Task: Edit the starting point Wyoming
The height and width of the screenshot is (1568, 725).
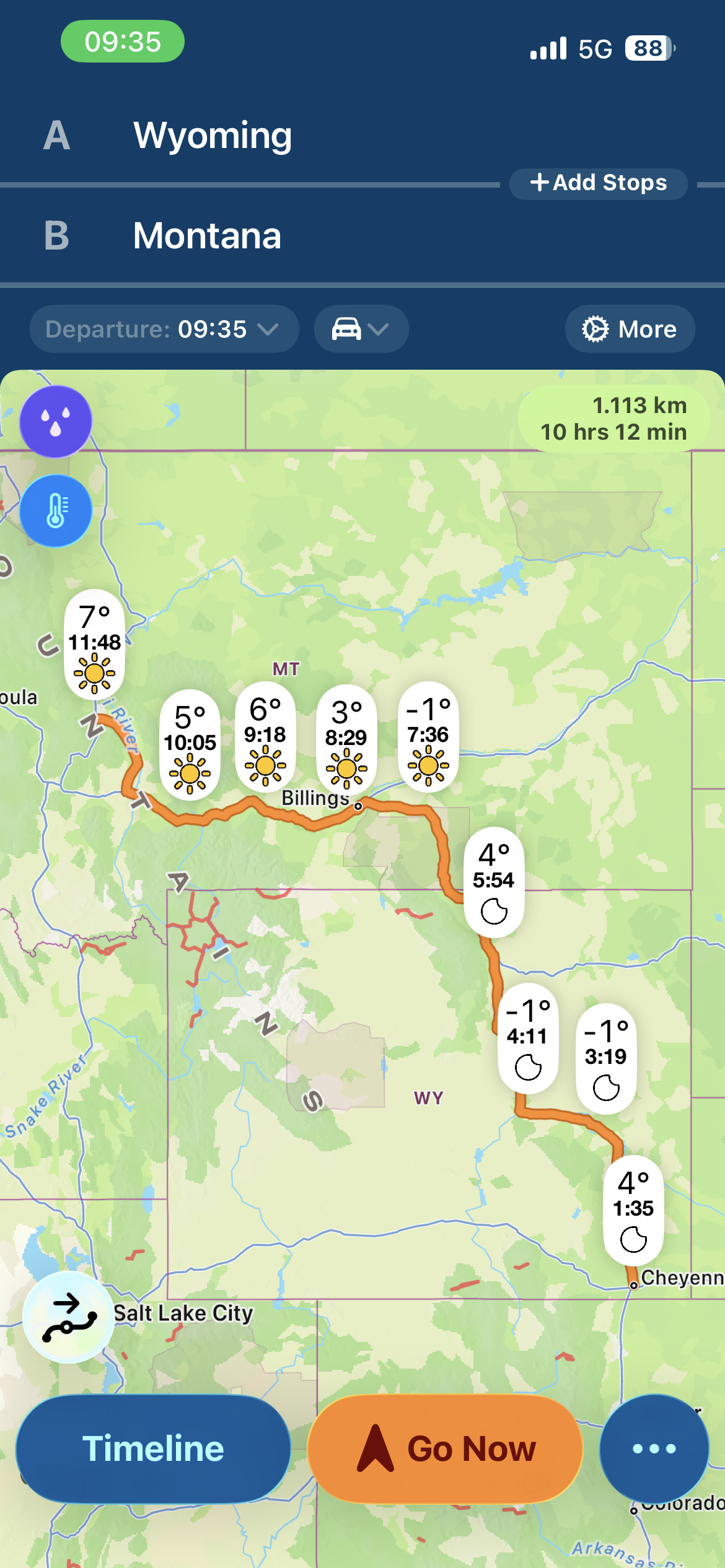Action: pos(213,136)
